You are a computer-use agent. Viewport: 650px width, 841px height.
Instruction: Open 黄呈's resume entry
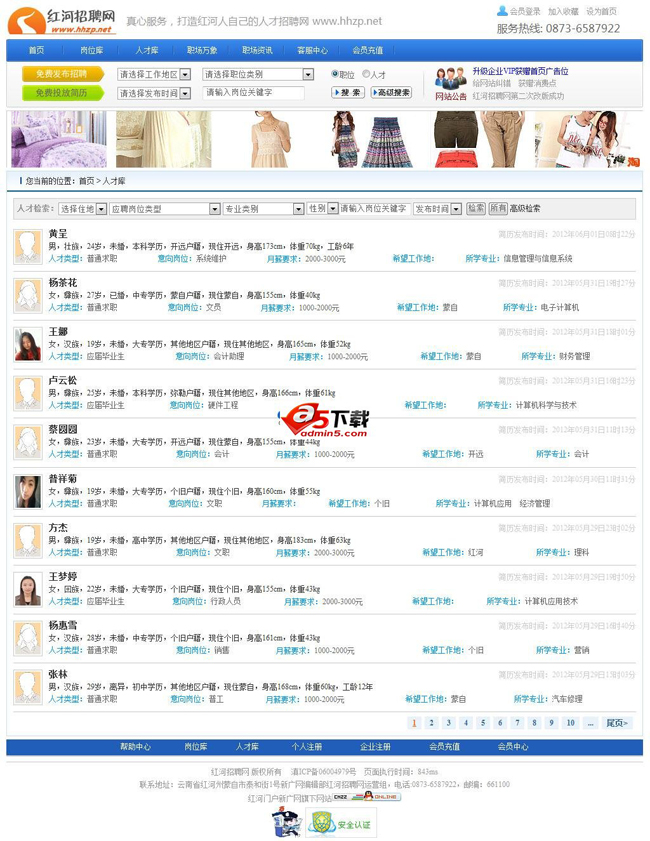58,233
